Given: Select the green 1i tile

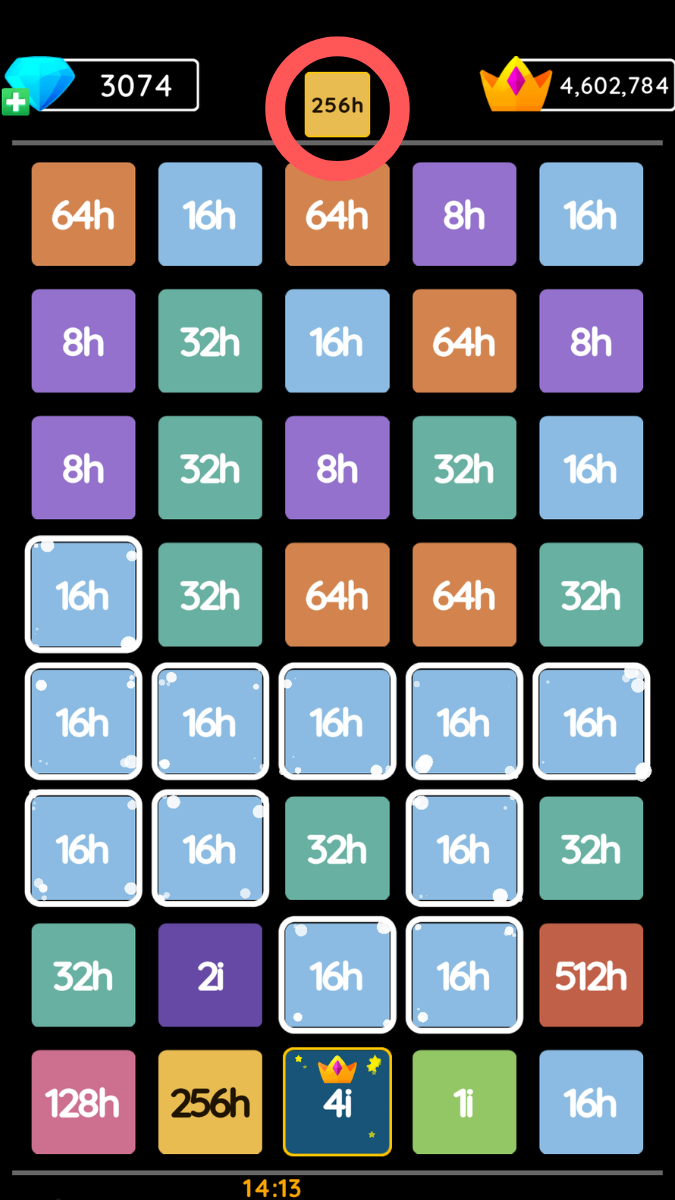Looking at the screenshot, I should point(464,1102).
